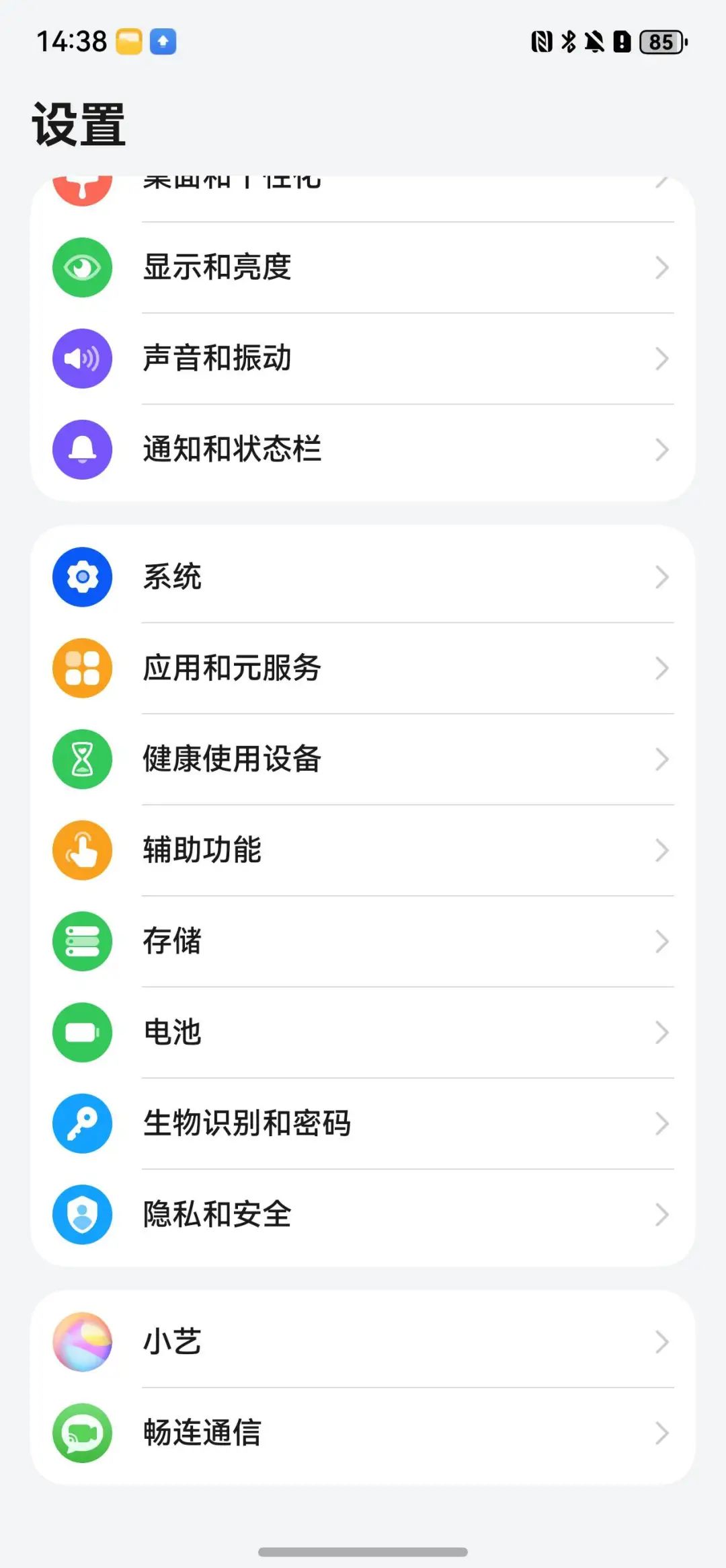Go to 声音和振动 sound settings
The height and width of the screenshot is (1568, 726).
[363, 358]
